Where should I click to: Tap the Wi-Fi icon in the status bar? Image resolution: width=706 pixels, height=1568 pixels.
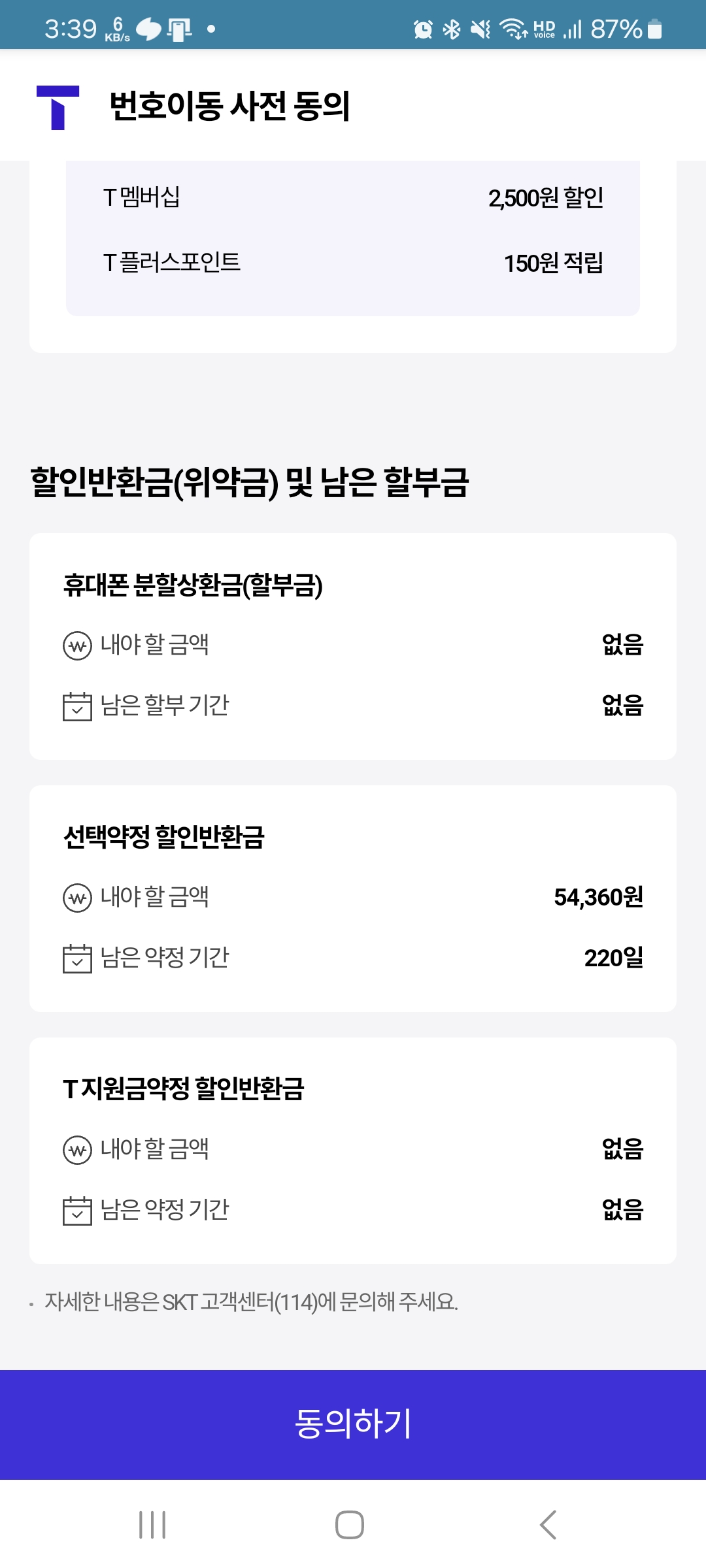coord(513,27)
